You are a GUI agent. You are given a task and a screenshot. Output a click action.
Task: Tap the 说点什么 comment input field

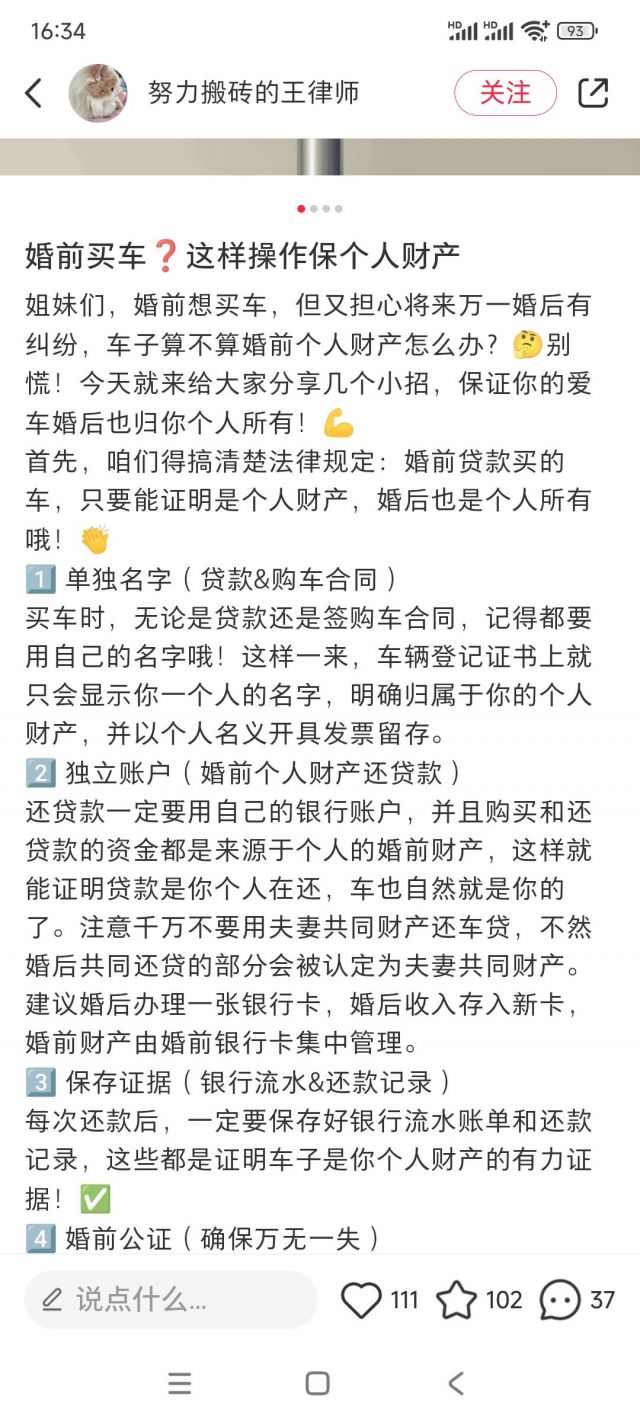pyautogui.click(x=170, y=1299)
